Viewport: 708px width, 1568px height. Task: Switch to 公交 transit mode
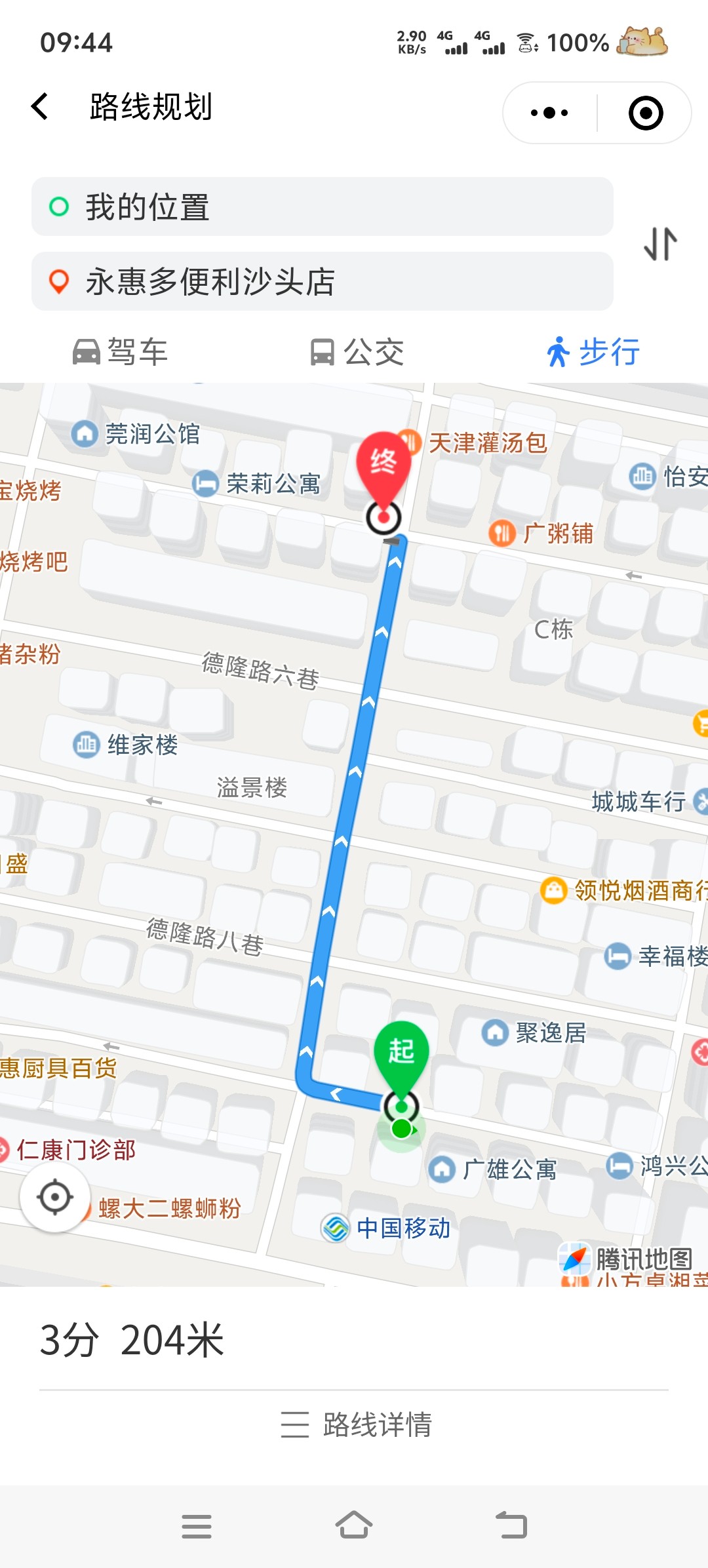357,352
